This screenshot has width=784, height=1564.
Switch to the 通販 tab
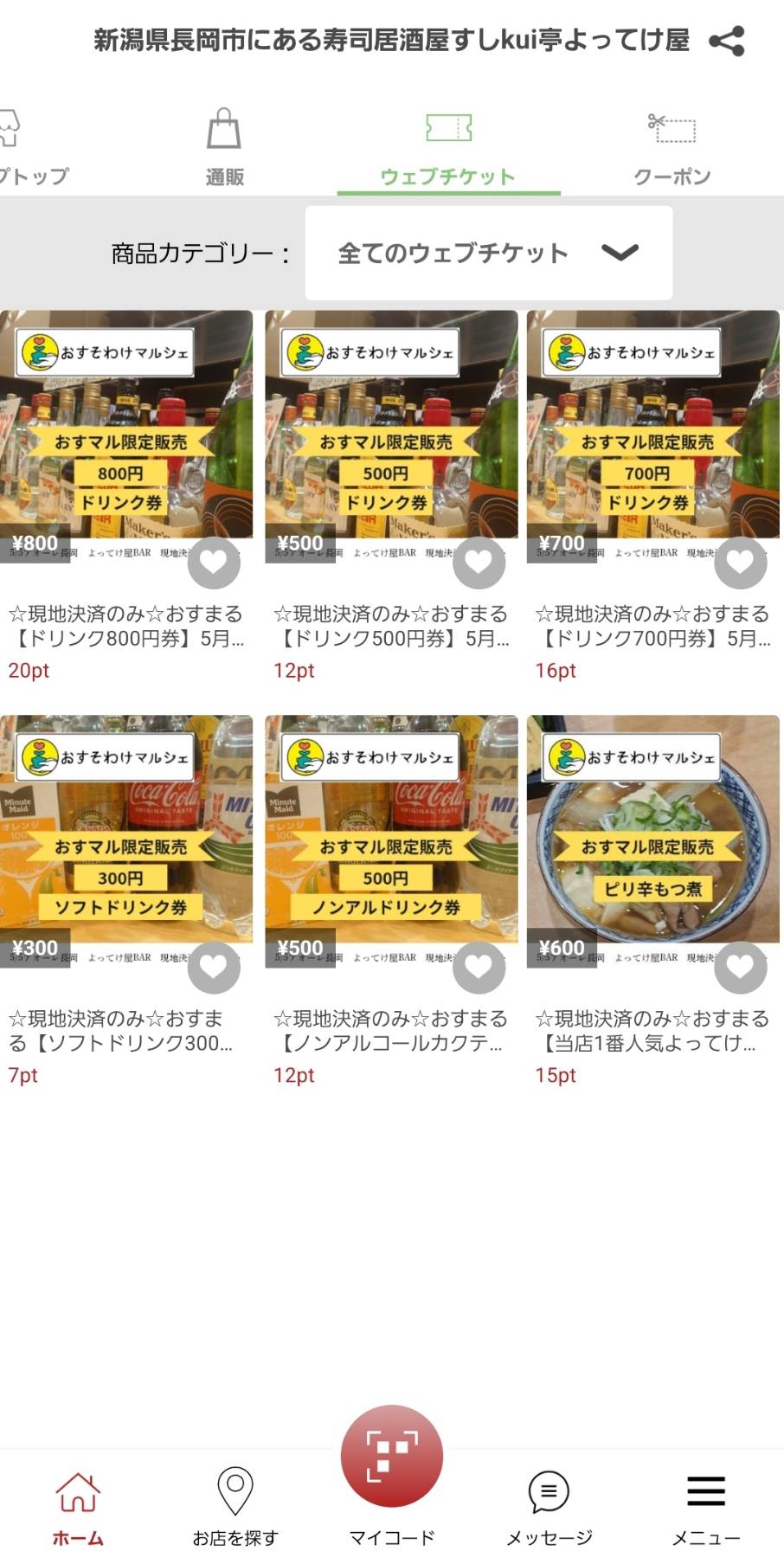pos(224,148)
